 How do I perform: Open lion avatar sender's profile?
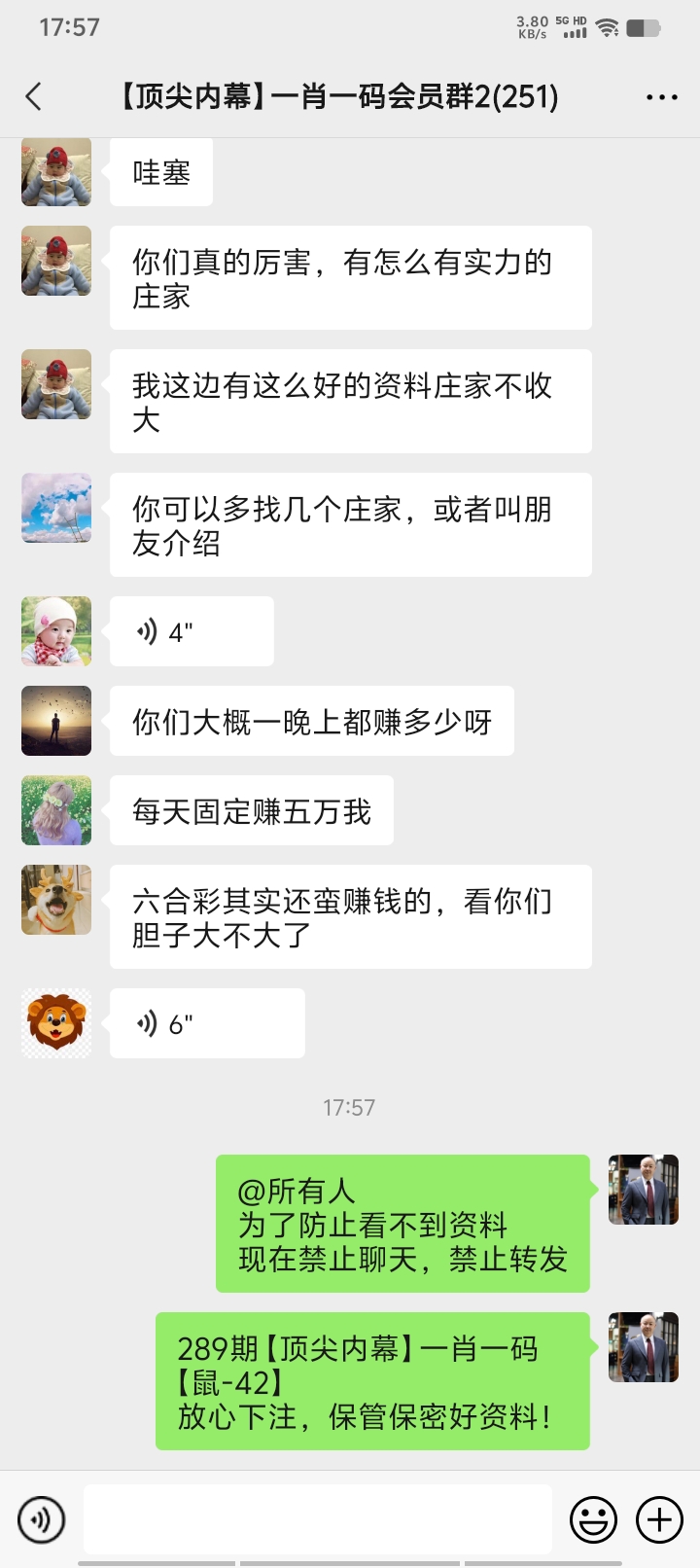(x=56, y=1023)
